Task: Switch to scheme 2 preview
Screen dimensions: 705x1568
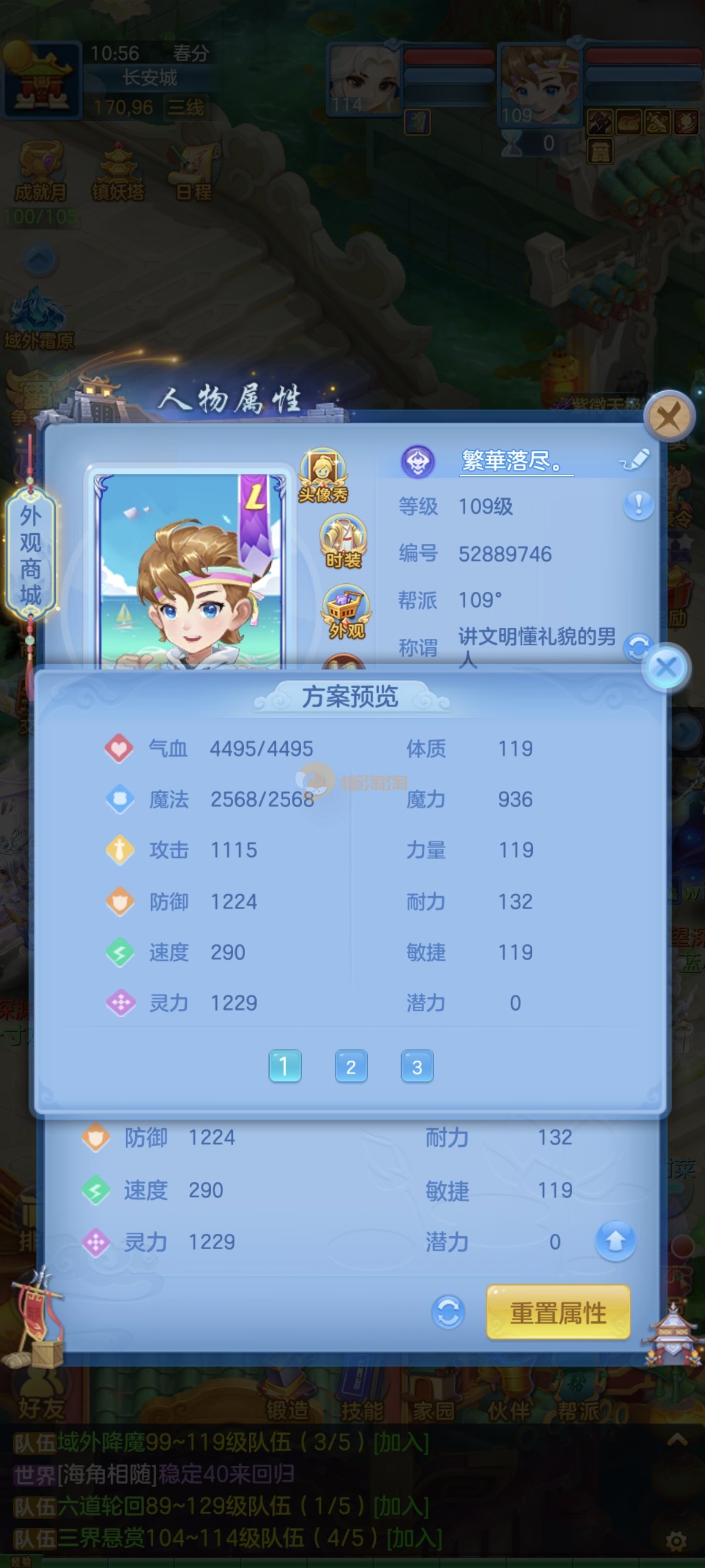Action: [351, 1066]
